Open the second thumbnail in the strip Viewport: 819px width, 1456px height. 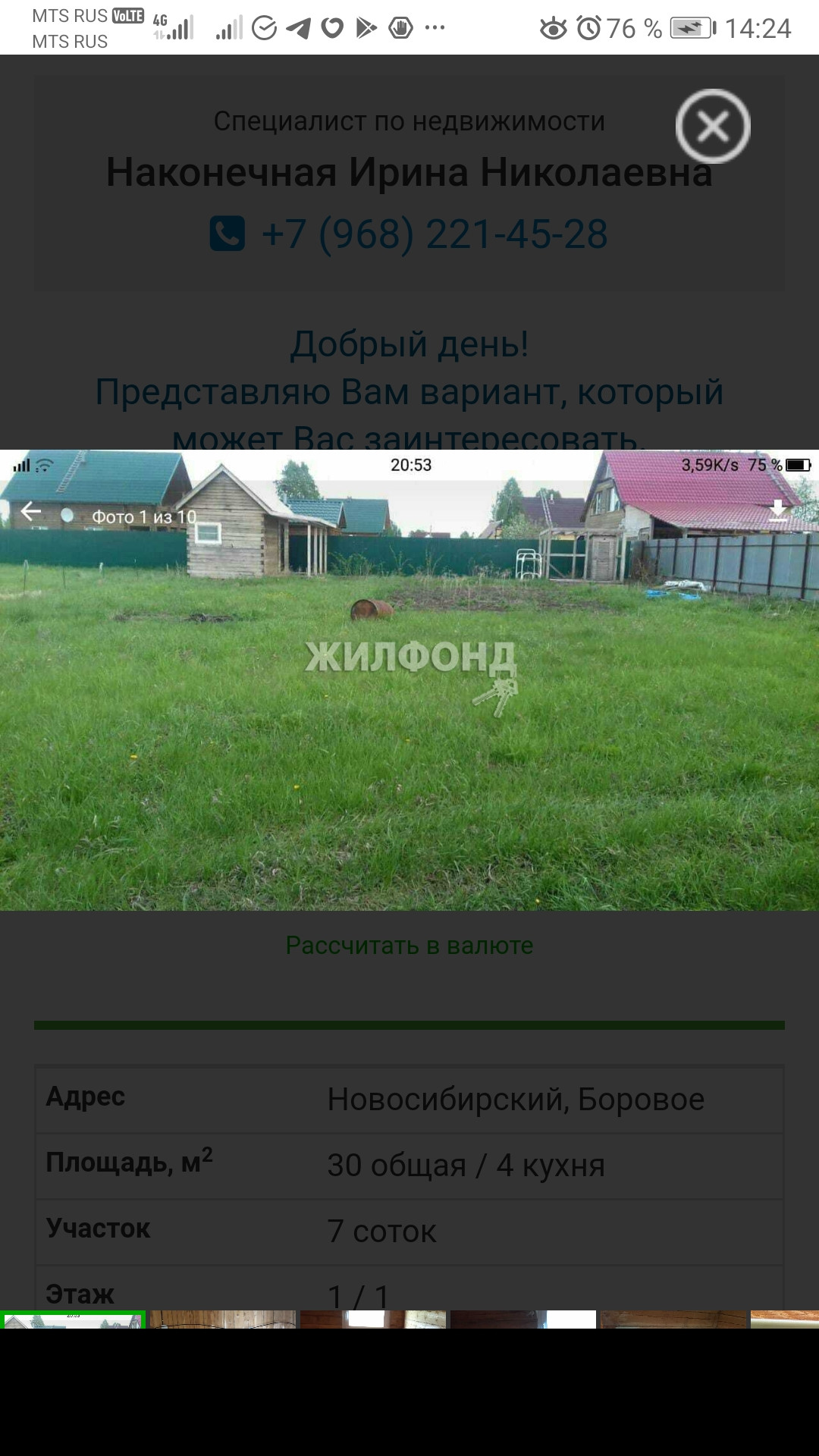(x=222, y=1319)
